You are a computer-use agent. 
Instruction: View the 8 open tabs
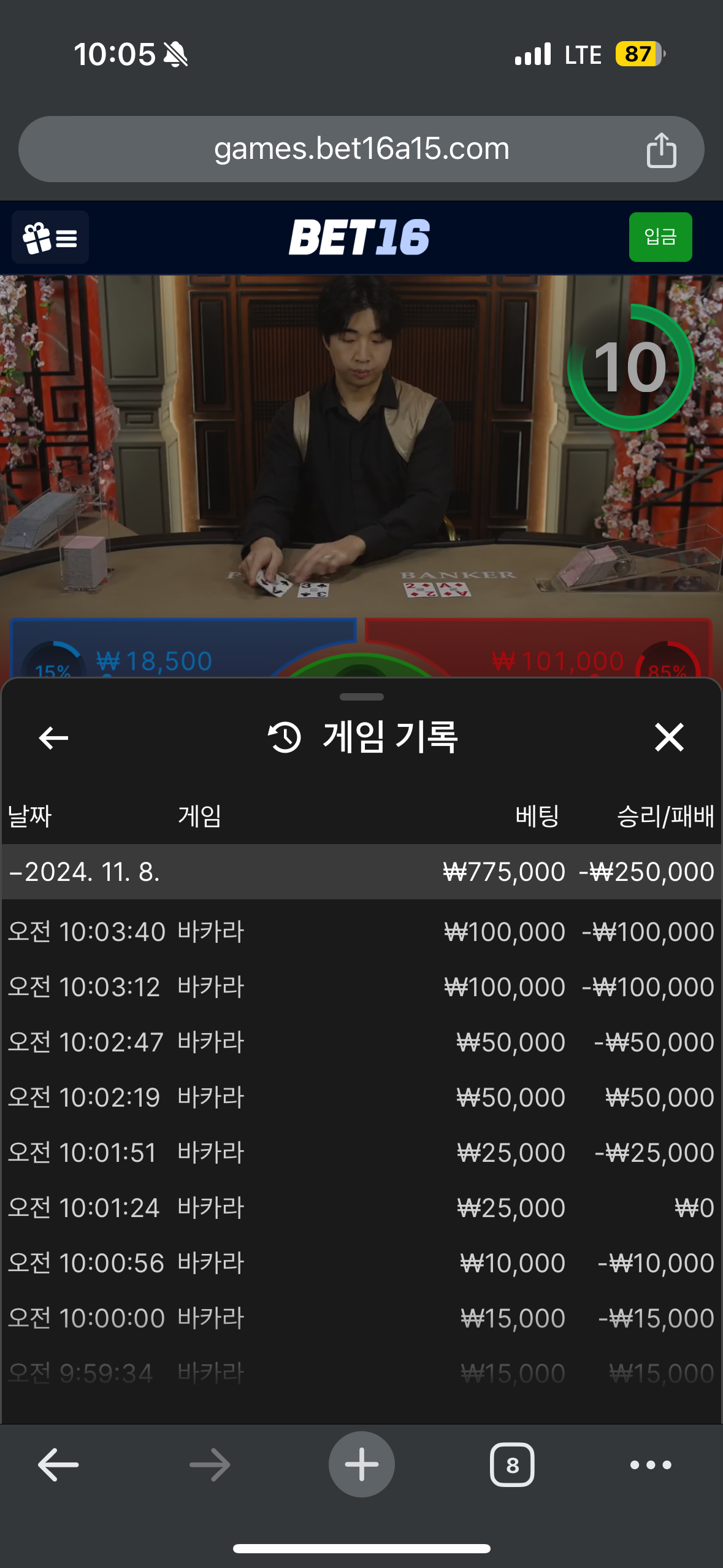[512, 1465]
